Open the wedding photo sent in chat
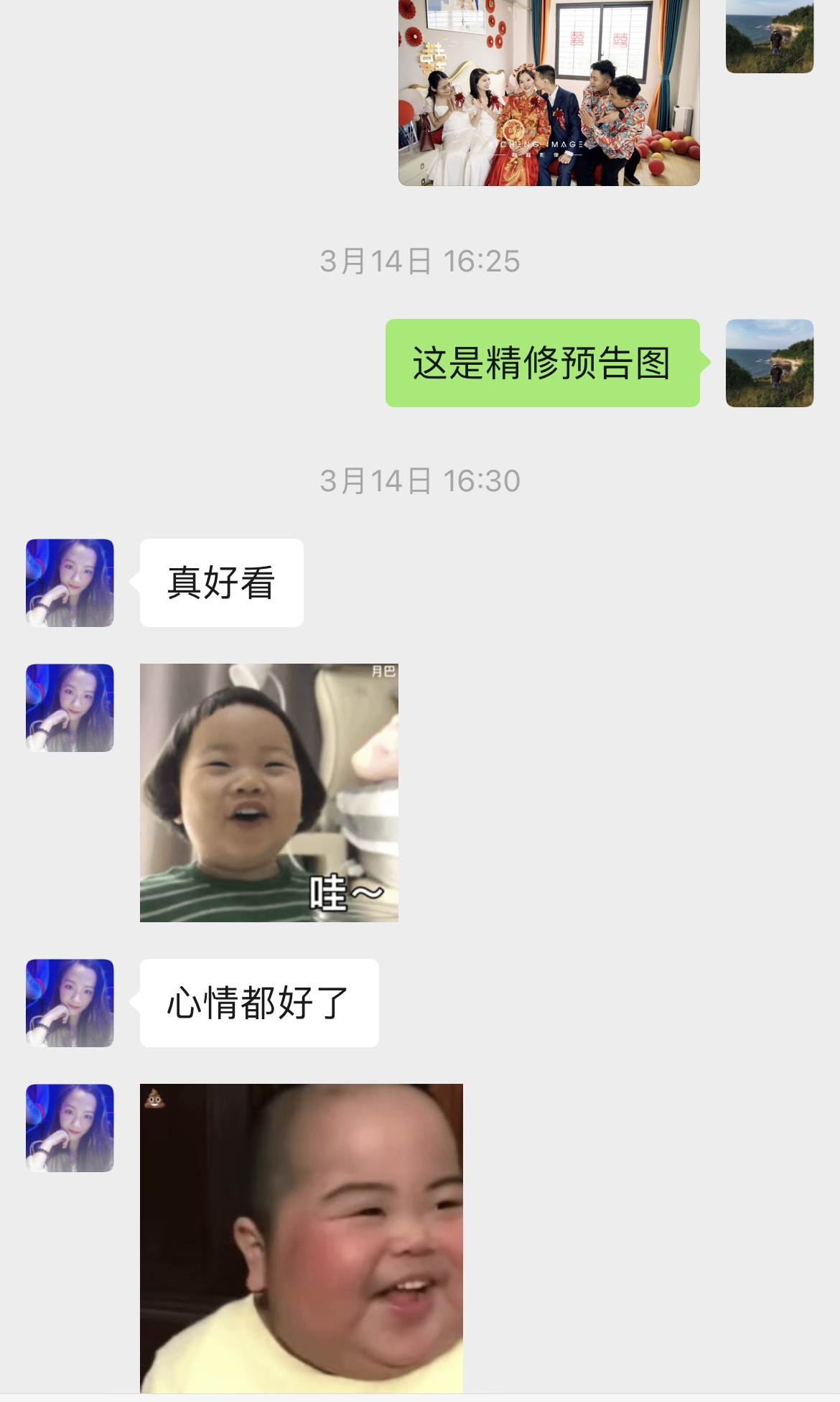This screenshot has width=840, height=1402. [549, 93]
